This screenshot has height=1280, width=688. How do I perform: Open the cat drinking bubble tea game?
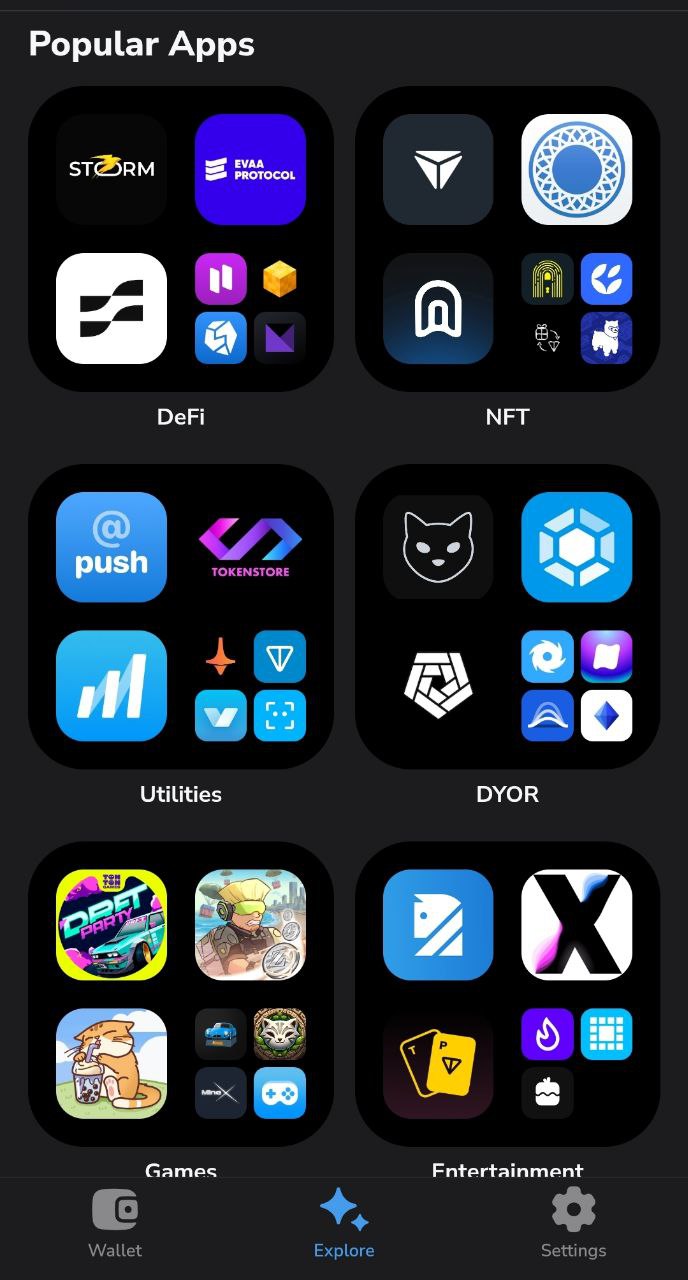(111, 1063)
